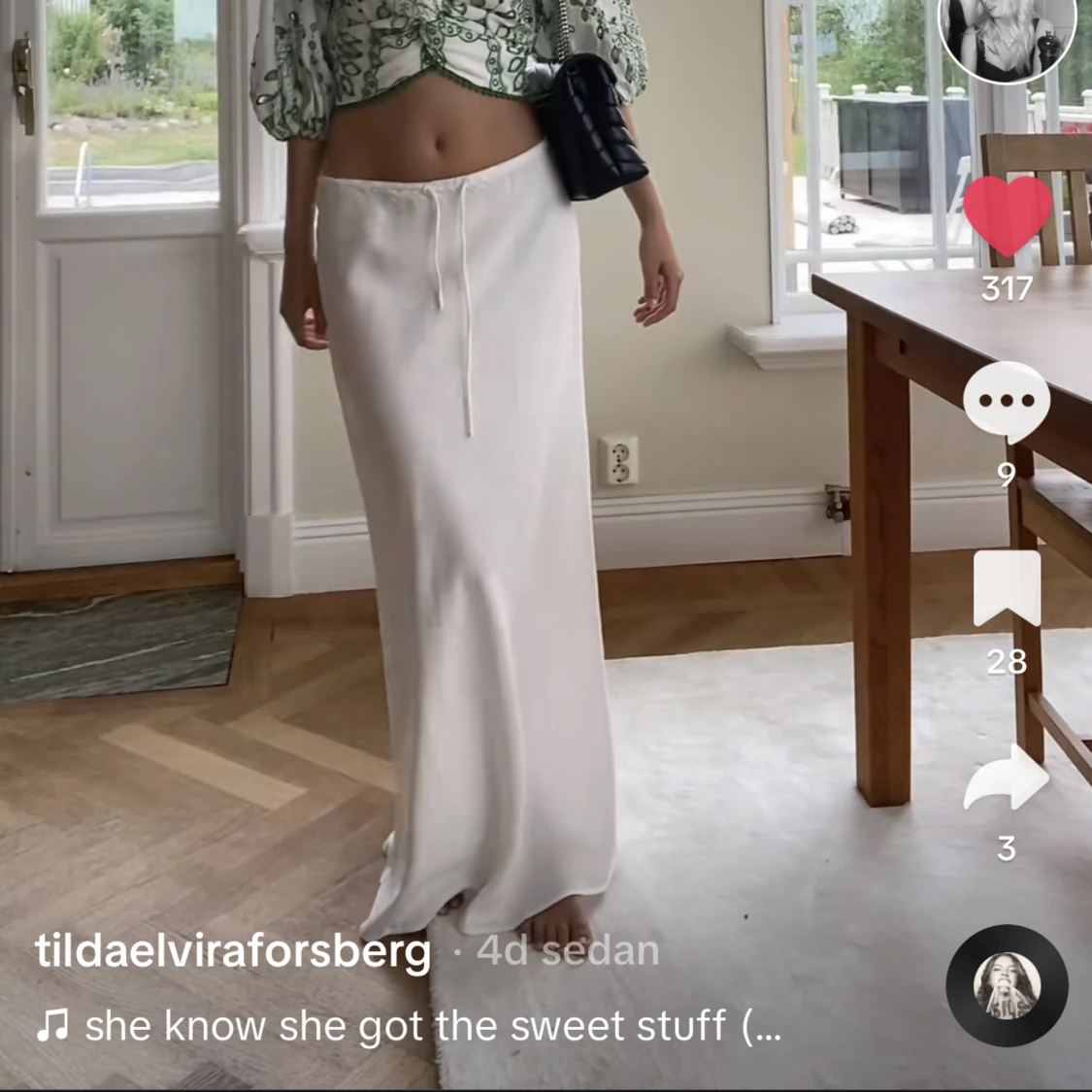Like this video with the heart

pyautogui.click(x=1007, y=215)
